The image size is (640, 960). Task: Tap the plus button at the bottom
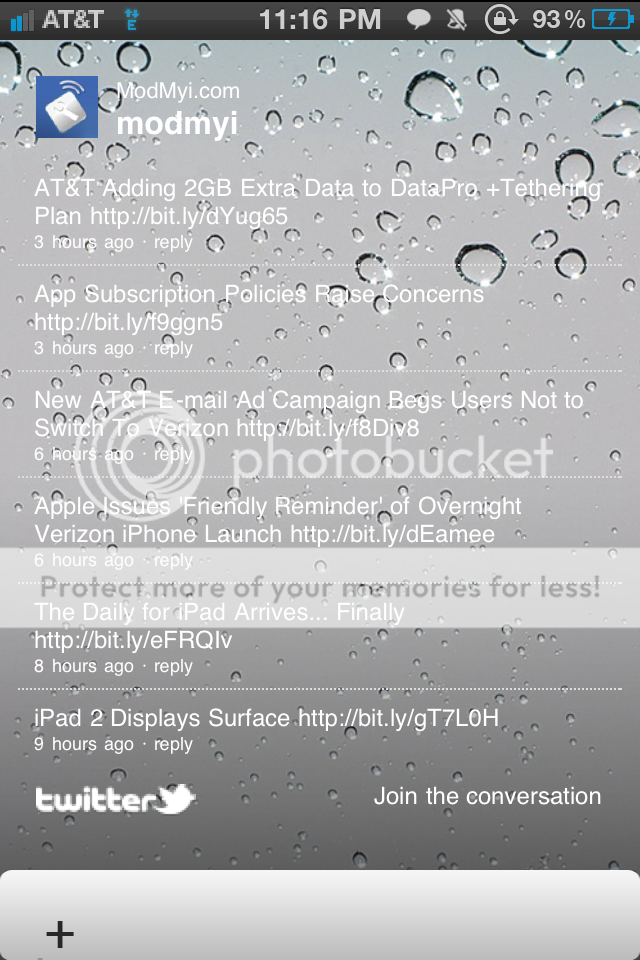tap(60, 934)
